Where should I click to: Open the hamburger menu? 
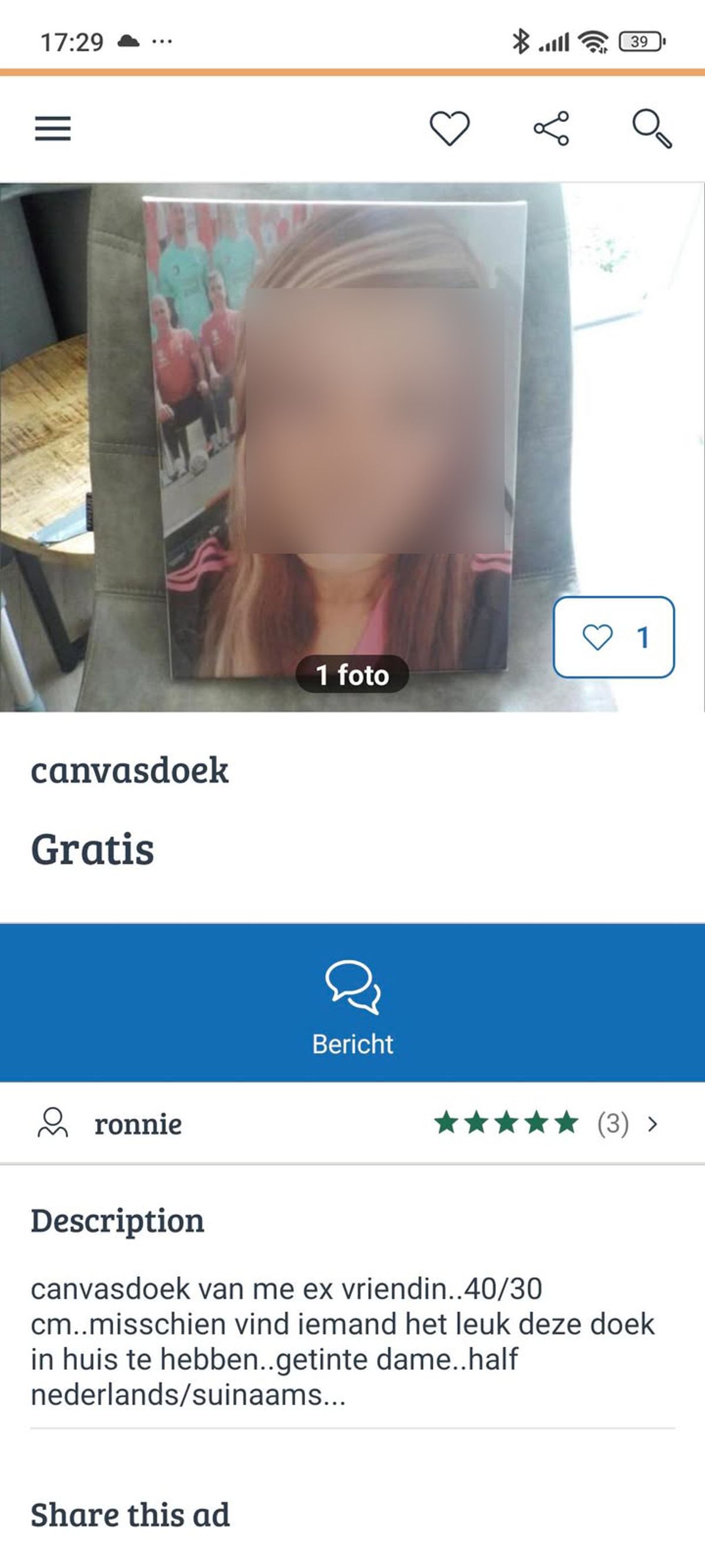53,129
